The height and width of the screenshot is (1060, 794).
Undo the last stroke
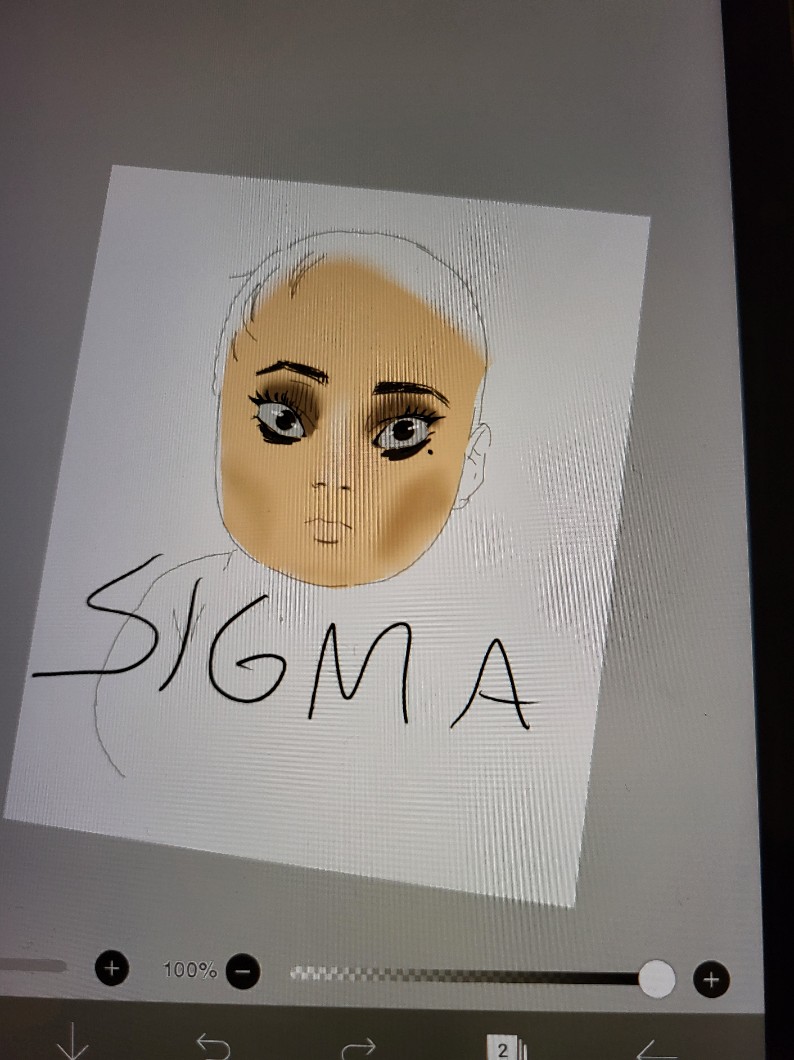213,1046
